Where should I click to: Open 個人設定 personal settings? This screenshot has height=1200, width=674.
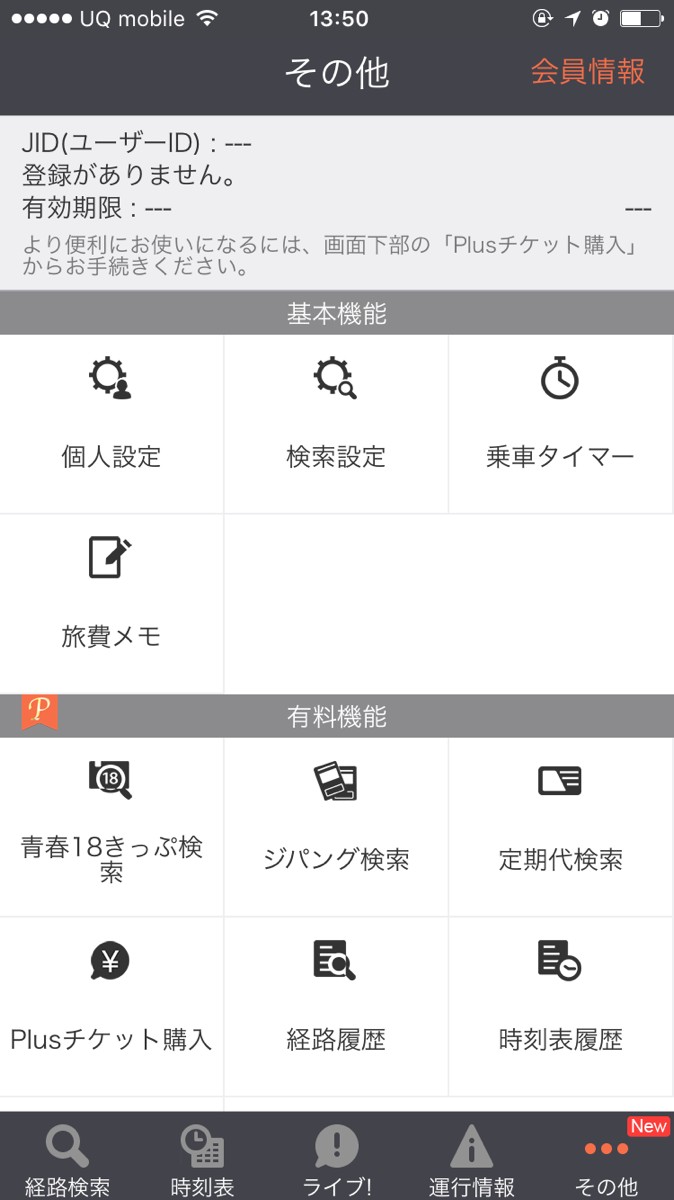coord(111,424)
